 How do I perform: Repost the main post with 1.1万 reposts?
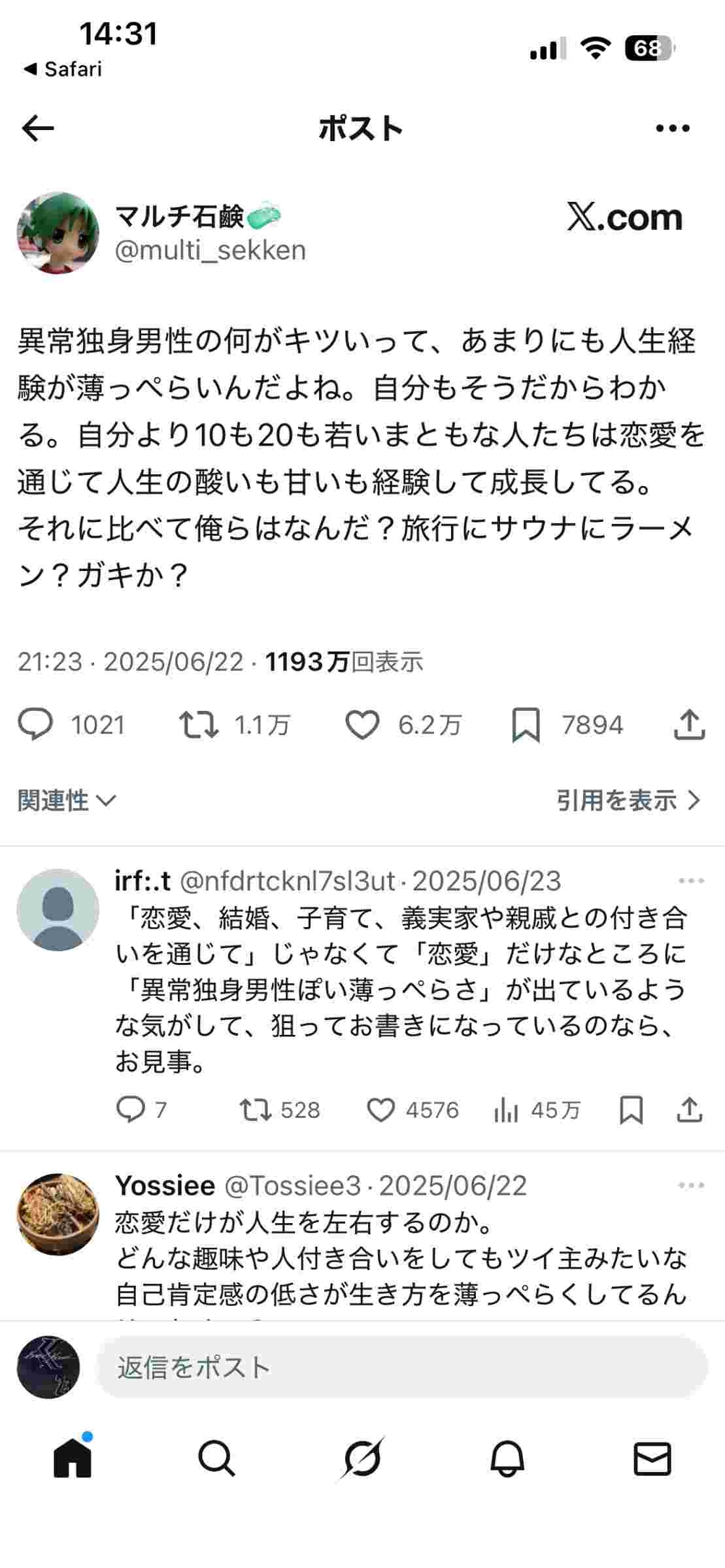click(x=199, y=725)
